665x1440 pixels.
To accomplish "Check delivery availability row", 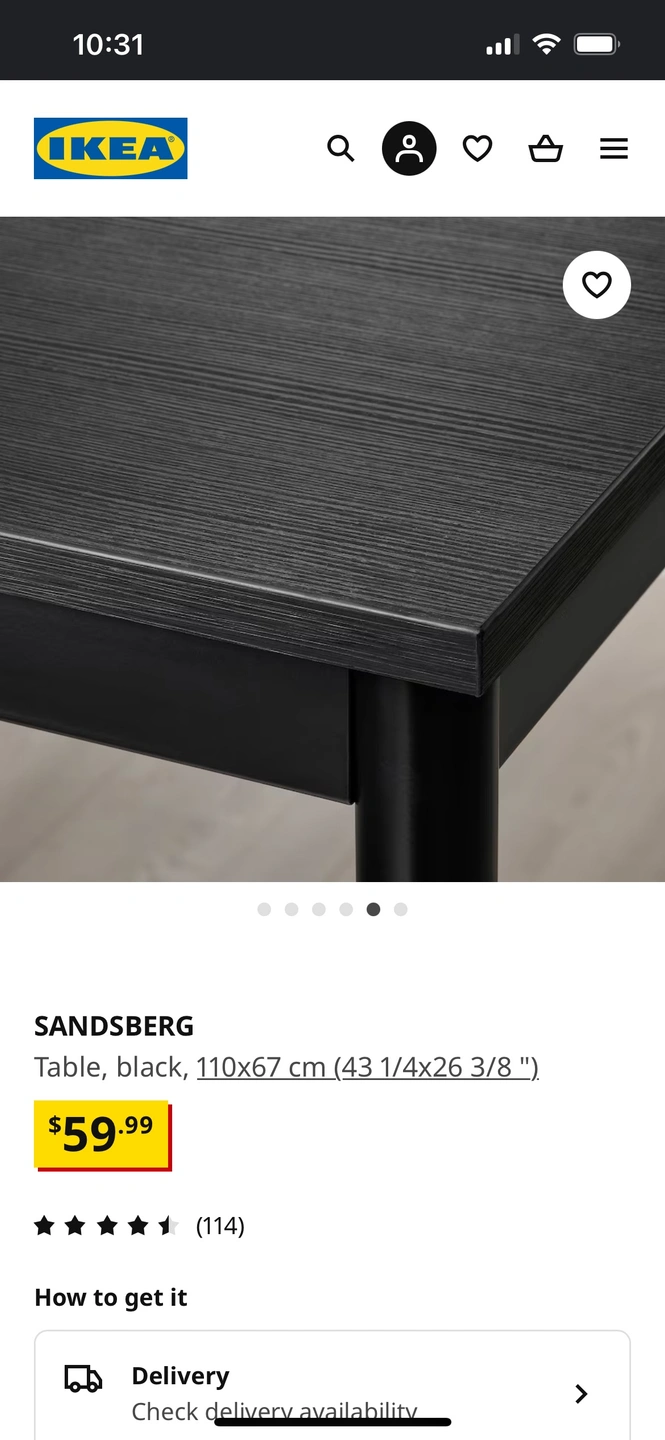I will coord(332,1392).
